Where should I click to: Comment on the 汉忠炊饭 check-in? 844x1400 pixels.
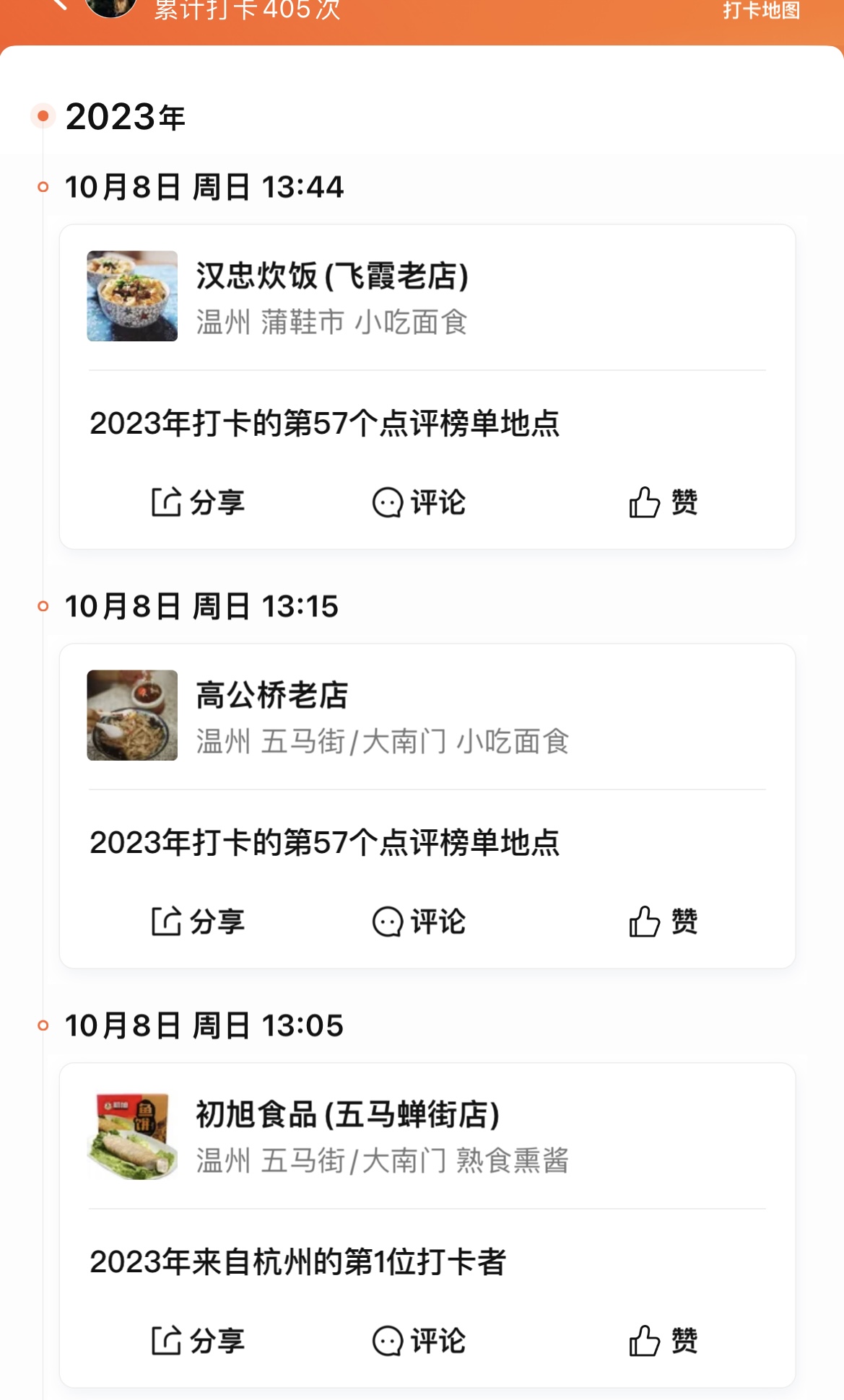coord(419,502)
